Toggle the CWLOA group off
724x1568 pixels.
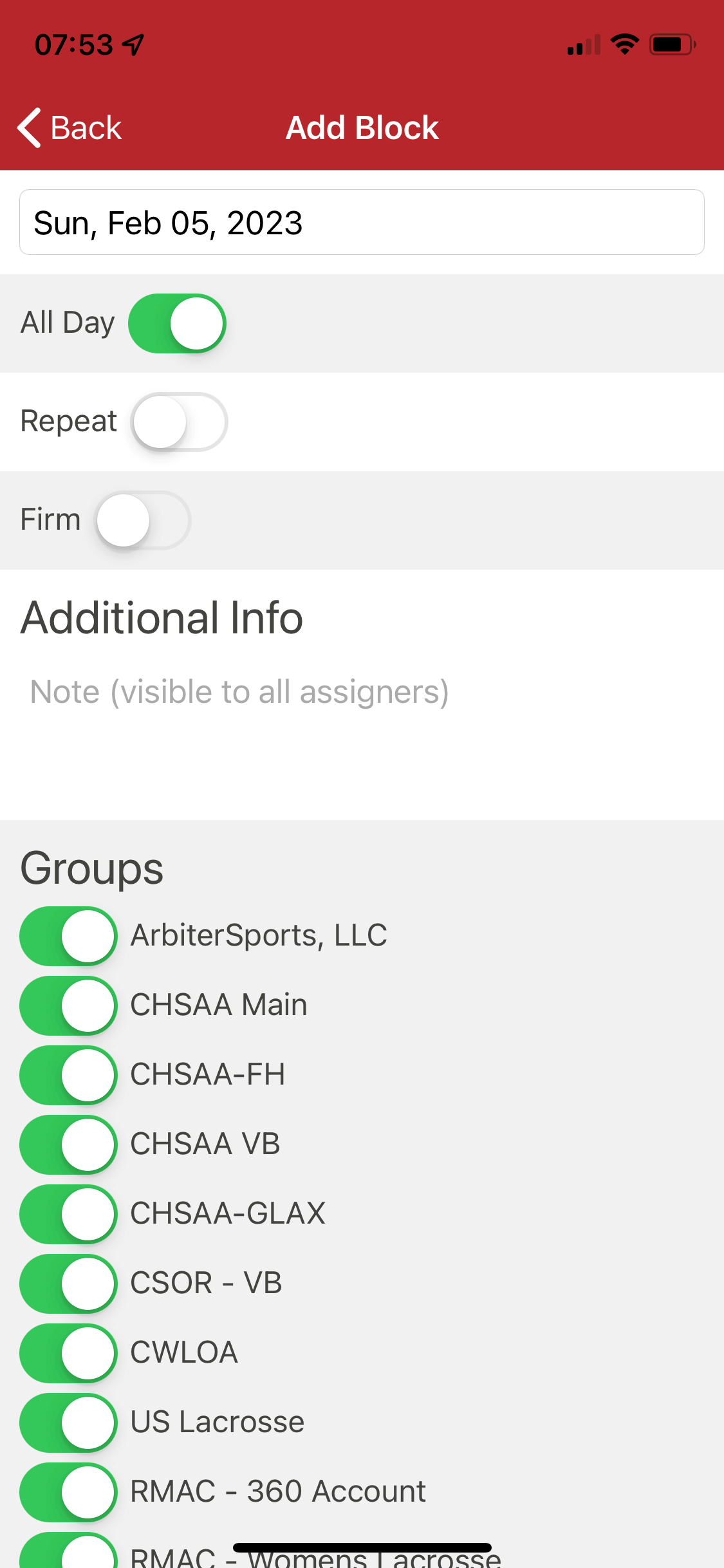[x=68, y=1353]
